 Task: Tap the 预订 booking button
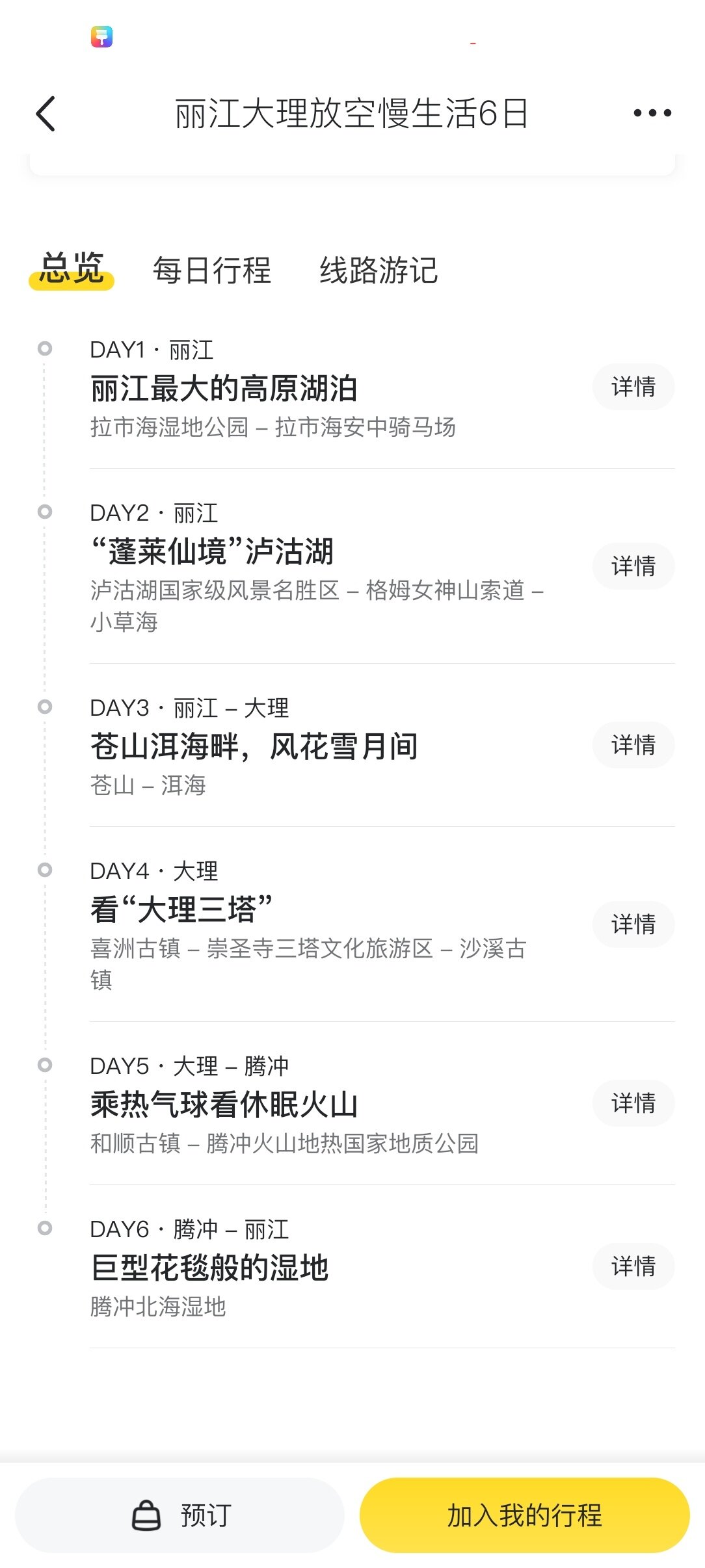click(180, 1515)
